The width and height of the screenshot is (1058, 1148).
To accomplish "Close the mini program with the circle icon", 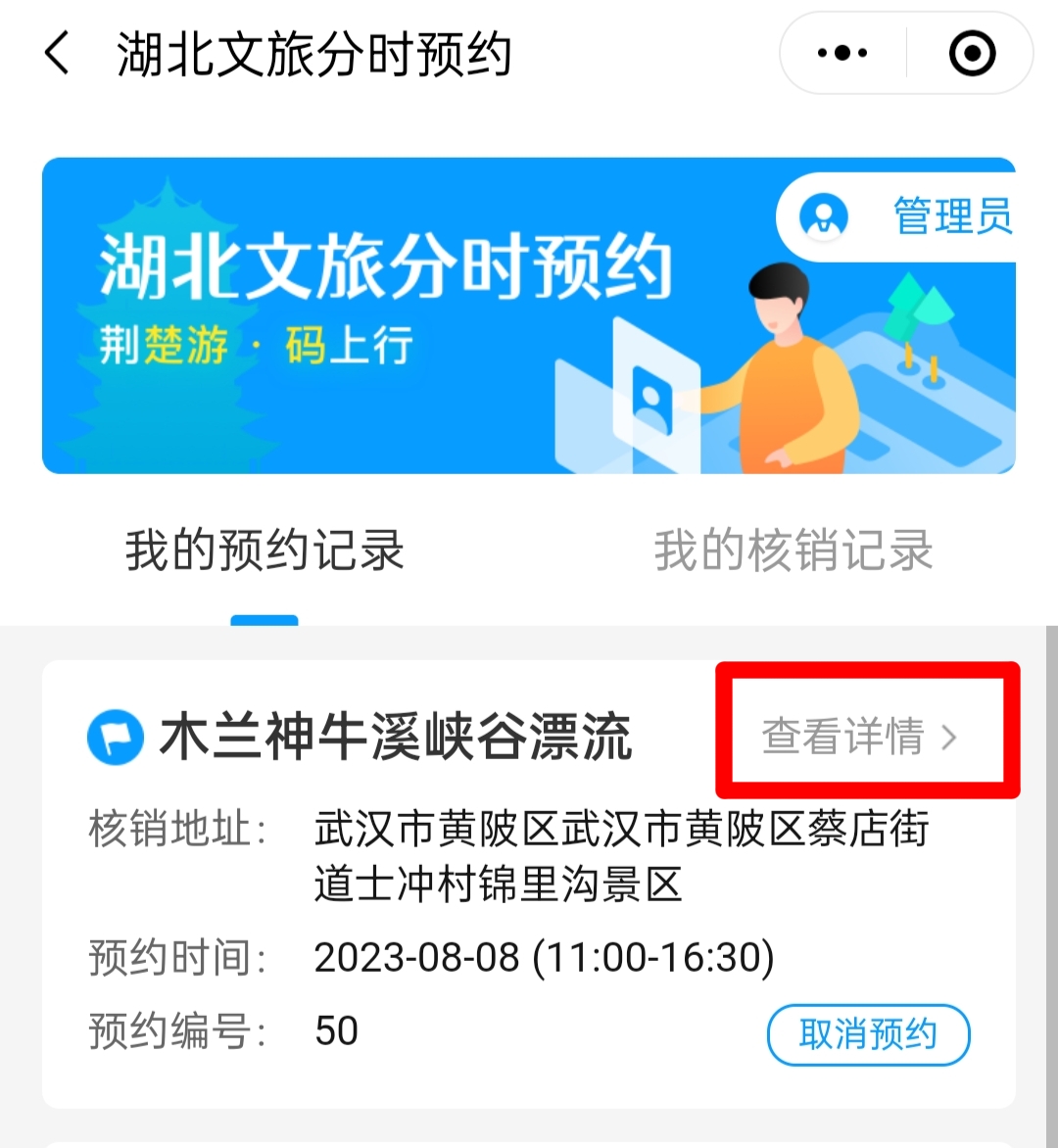I will coord(972,54).
